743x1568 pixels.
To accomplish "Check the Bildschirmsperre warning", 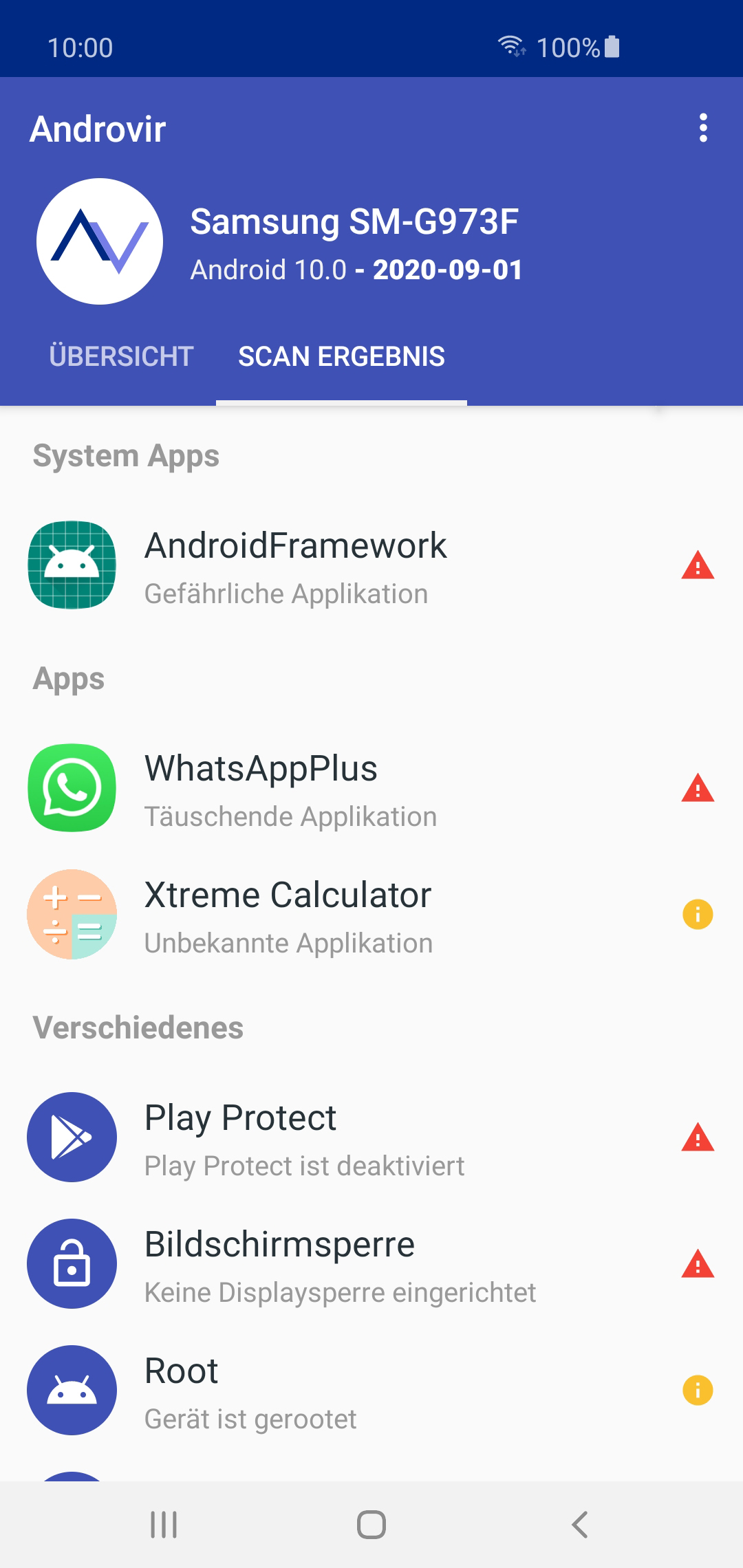I will tap(371, 1264).
